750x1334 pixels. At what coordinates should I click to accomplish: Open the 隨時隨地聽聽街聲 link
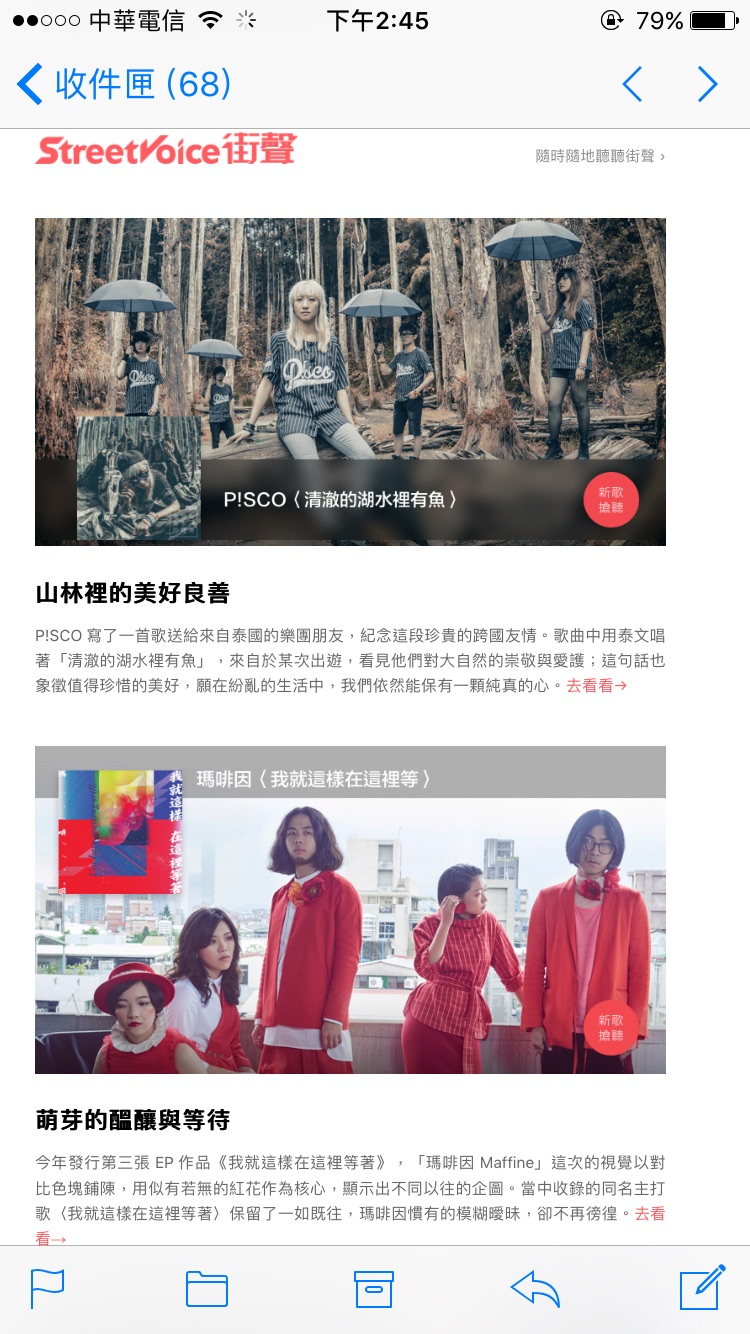[600, 156]
